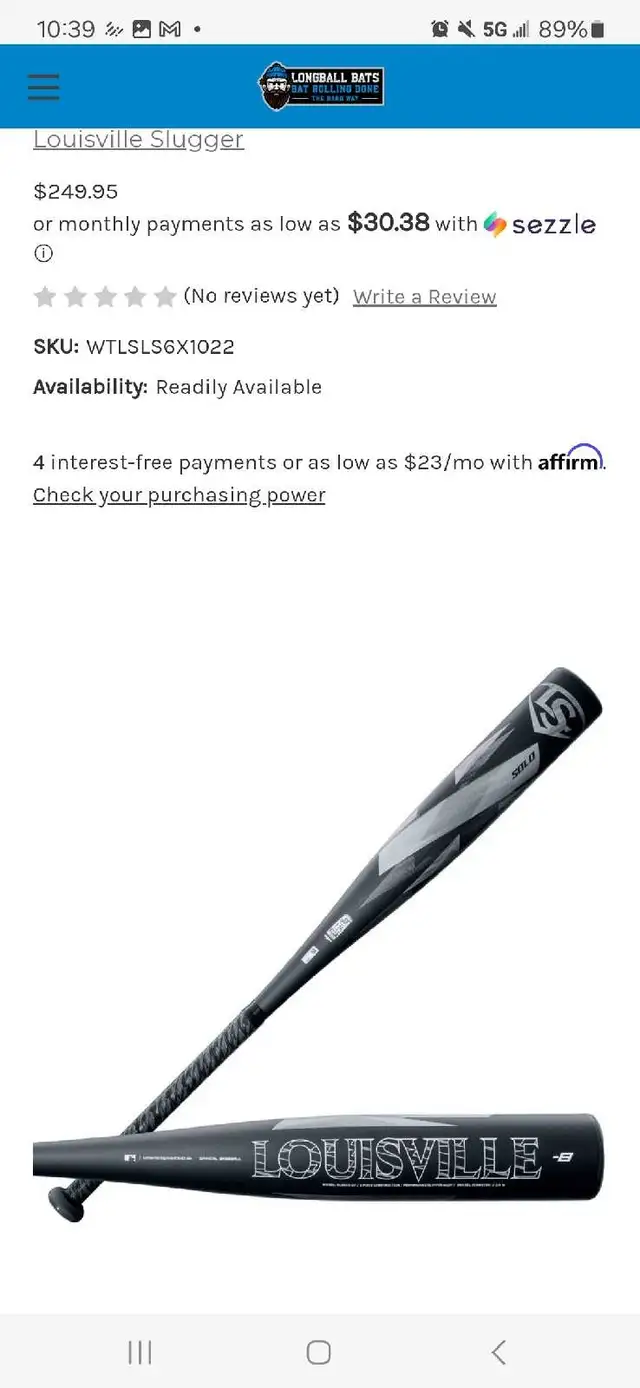Go back using the system back button
This screenshot has width=640, height=1388.
pos(498,1352)
